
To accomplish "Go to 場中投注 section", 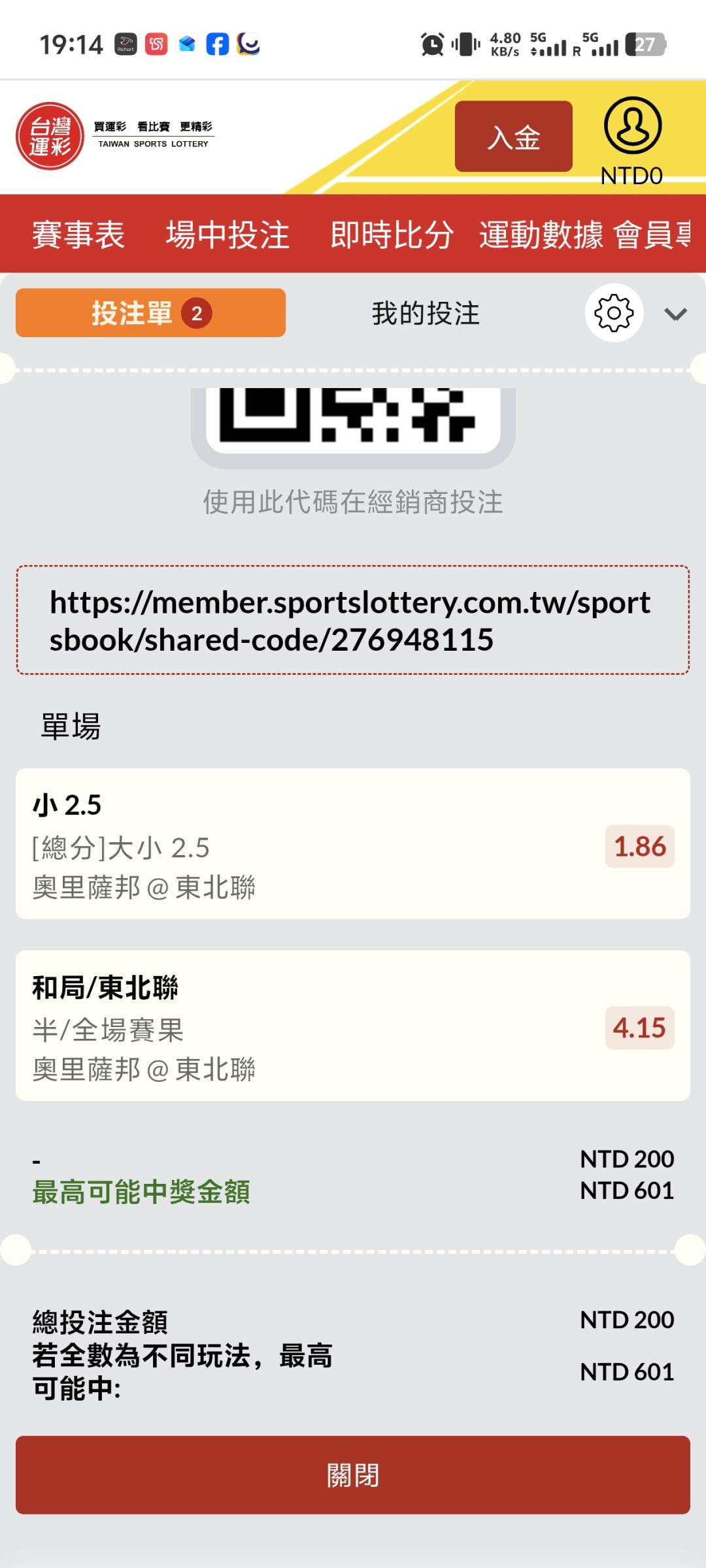I will [x=227, y=235].
